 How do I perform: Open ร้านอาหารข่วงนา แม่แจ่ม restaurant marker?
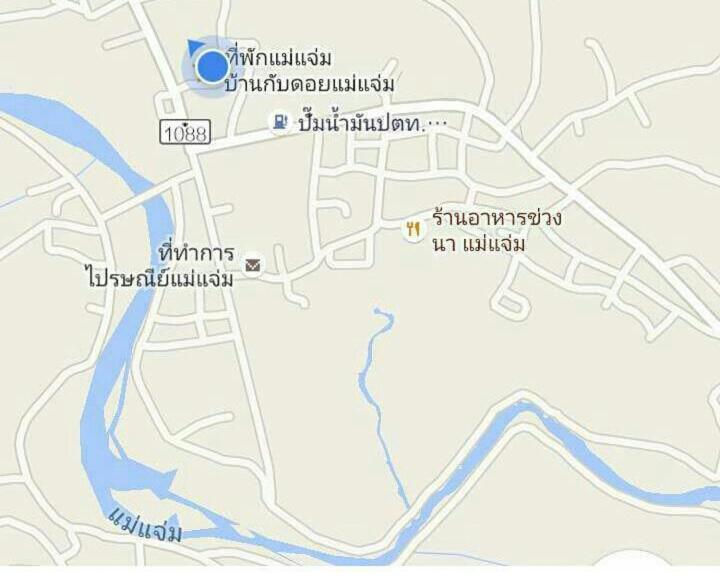tap(412, 230)
